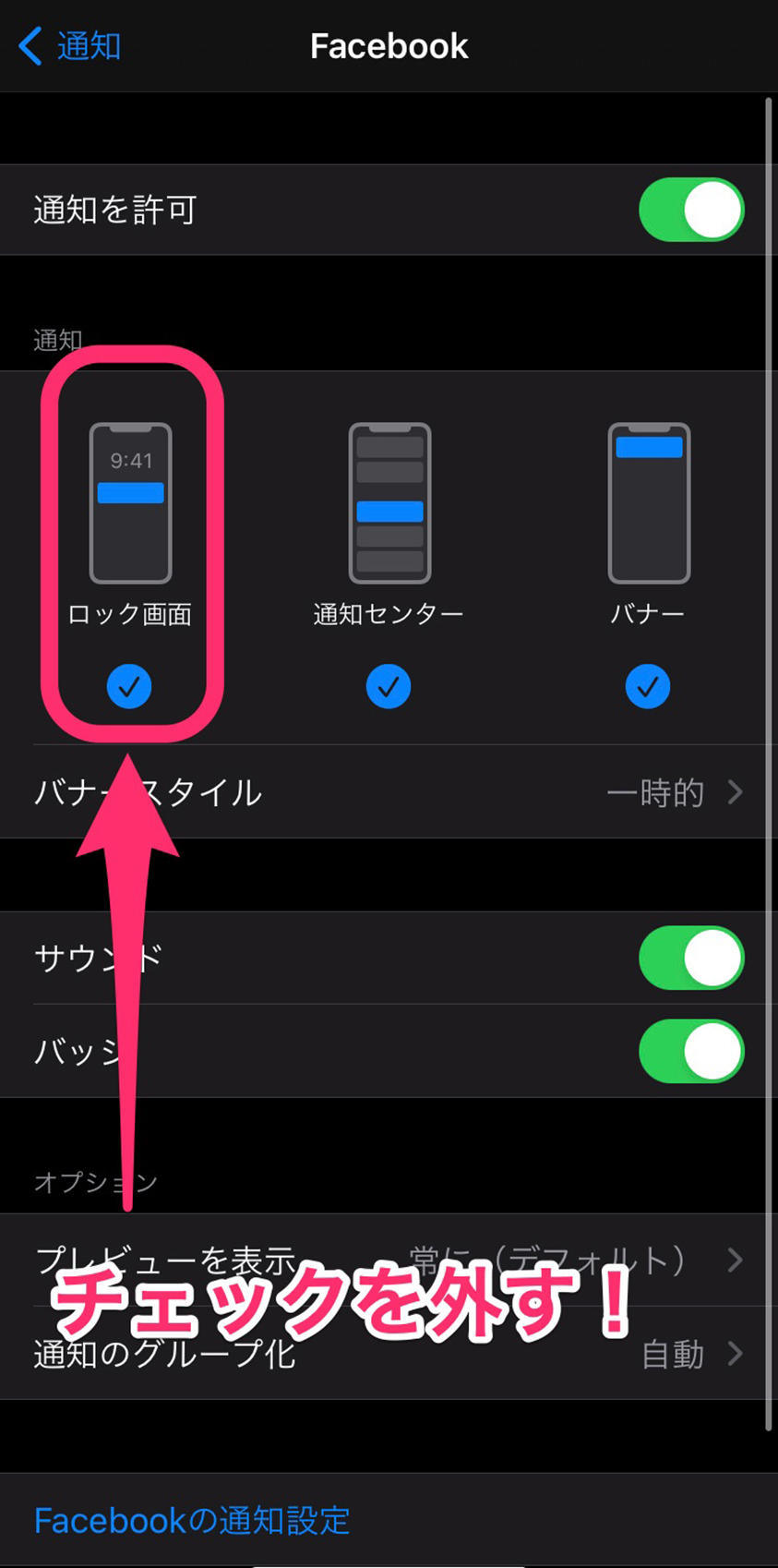Toggle the 通知を許可 switch
Screen dimensions: 778x1568
691,211
